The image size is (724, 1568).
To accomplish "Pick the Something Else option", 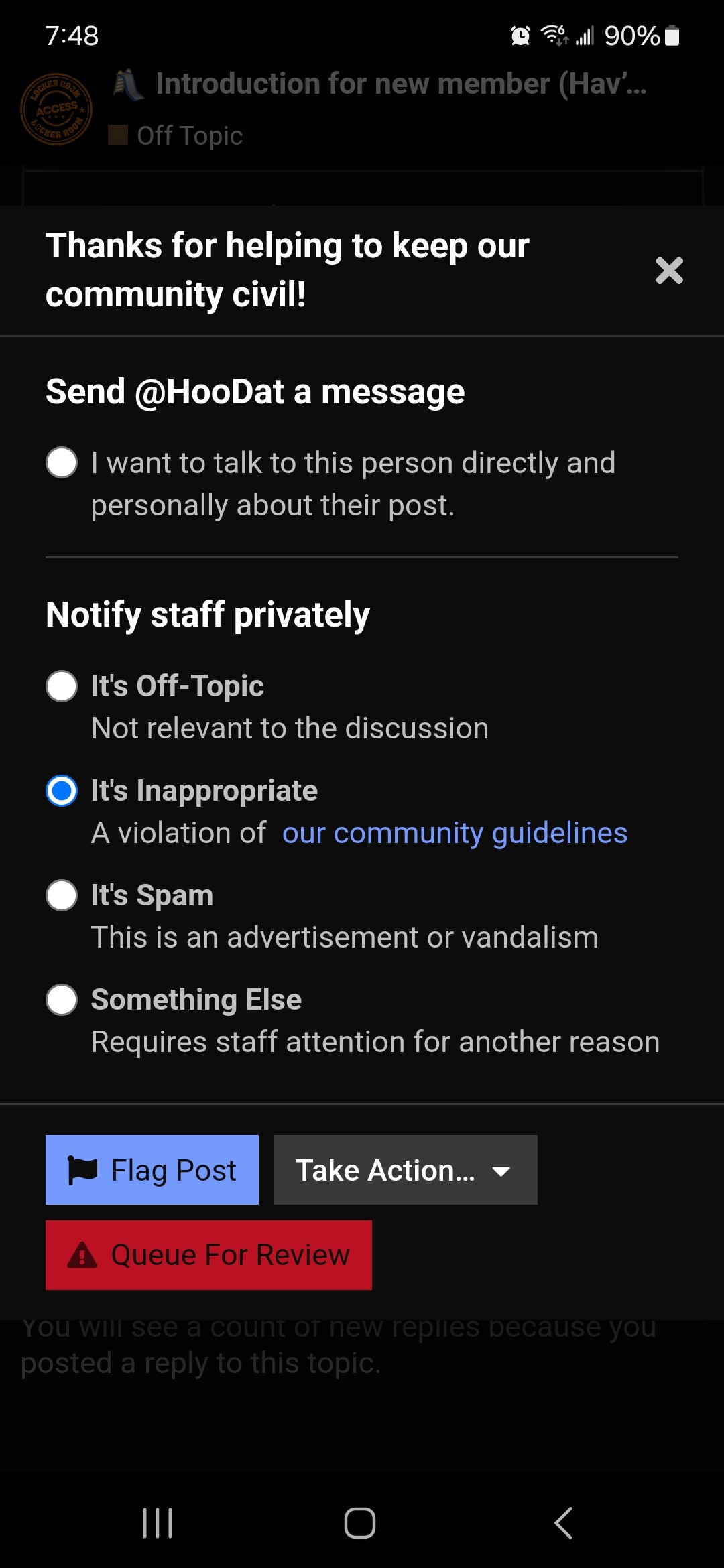I will [x=62, y=1000].
